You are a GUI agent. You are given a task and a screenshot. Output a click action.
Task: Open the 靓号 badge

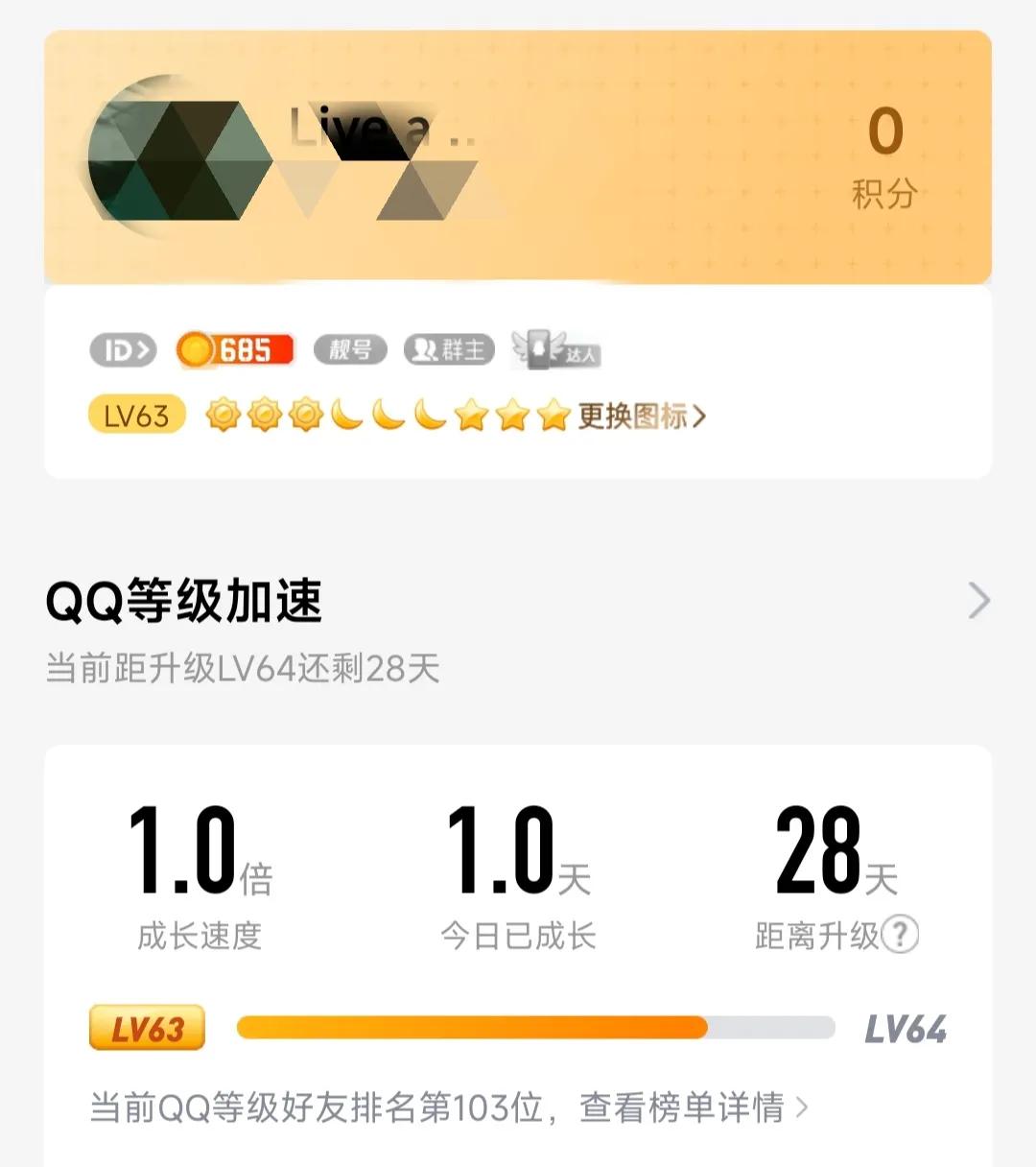point(350,350)
